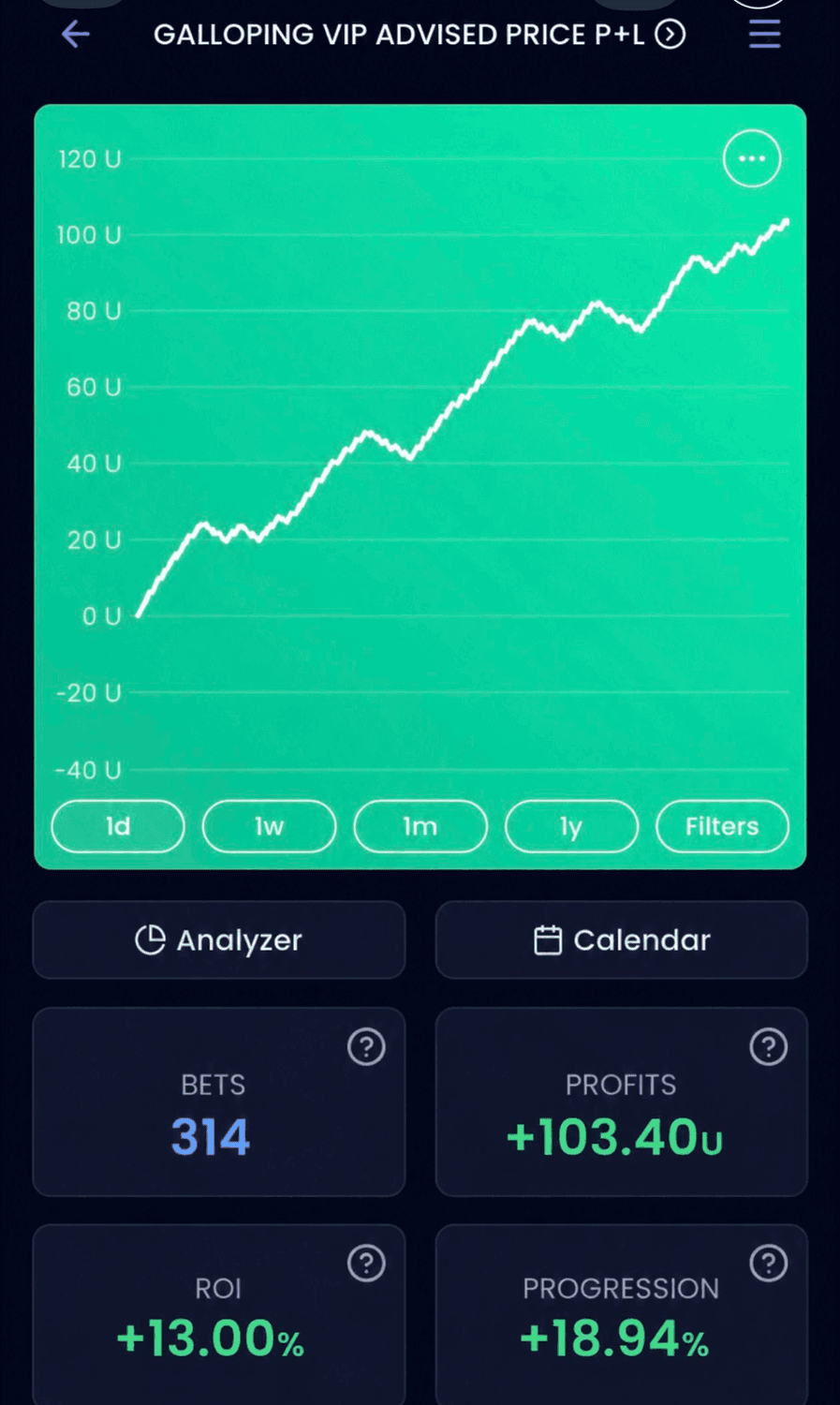This screenshot has width=840, height=1405.
Task: Open the chart Filters
Action: [x=722, y=826]
